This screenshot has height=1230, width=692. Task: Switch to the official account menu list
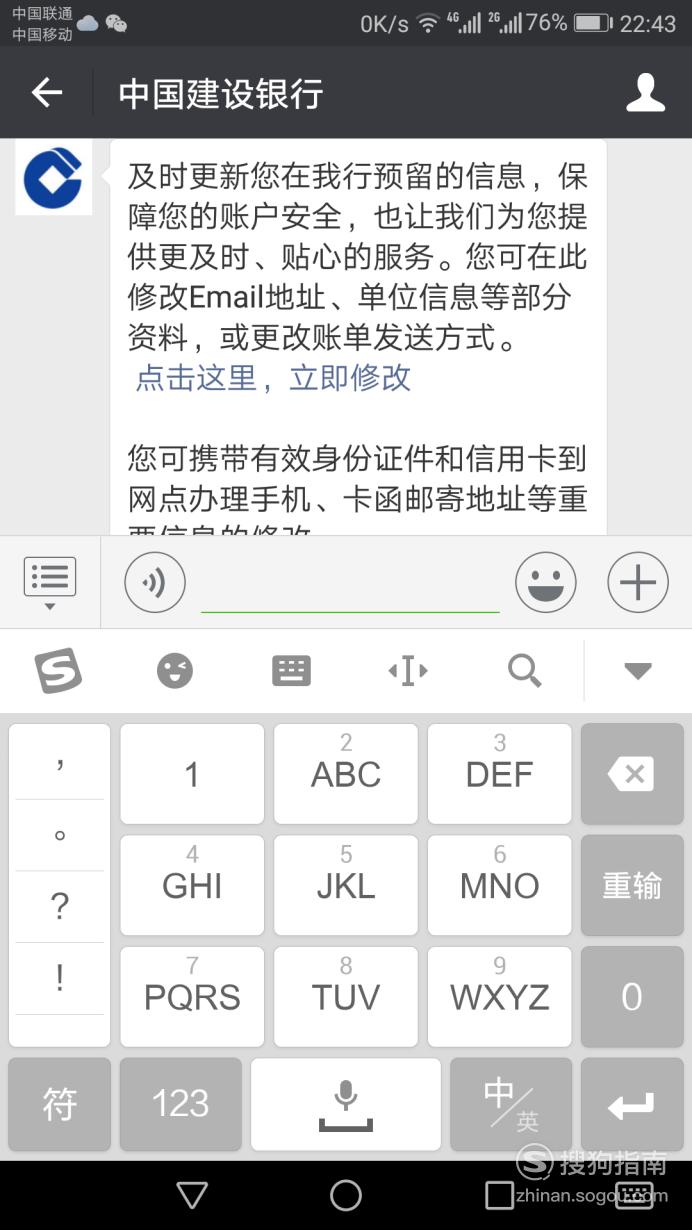pos(50,583)
